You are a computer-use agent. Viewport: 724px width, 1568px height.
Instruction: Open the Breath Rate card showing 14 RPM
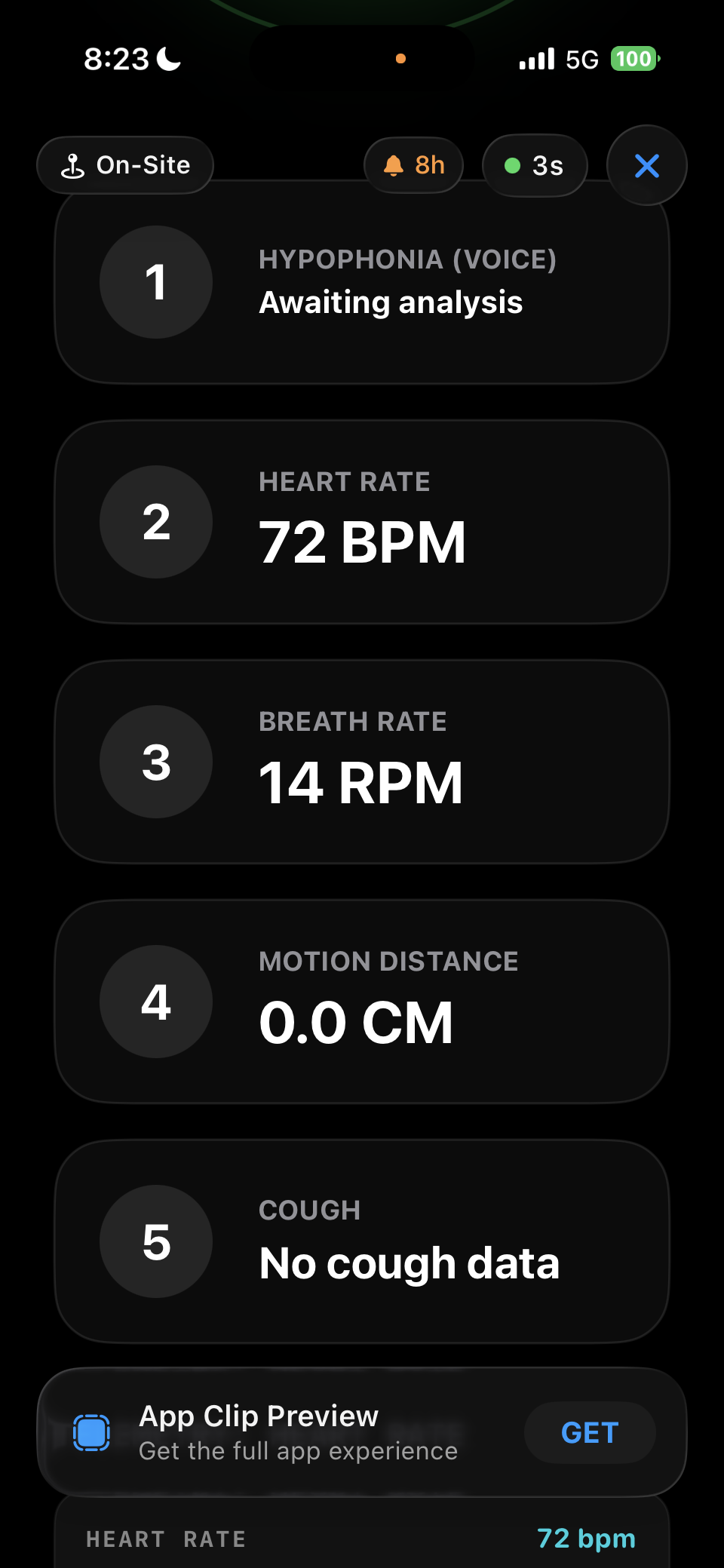[x=362, y=762]
